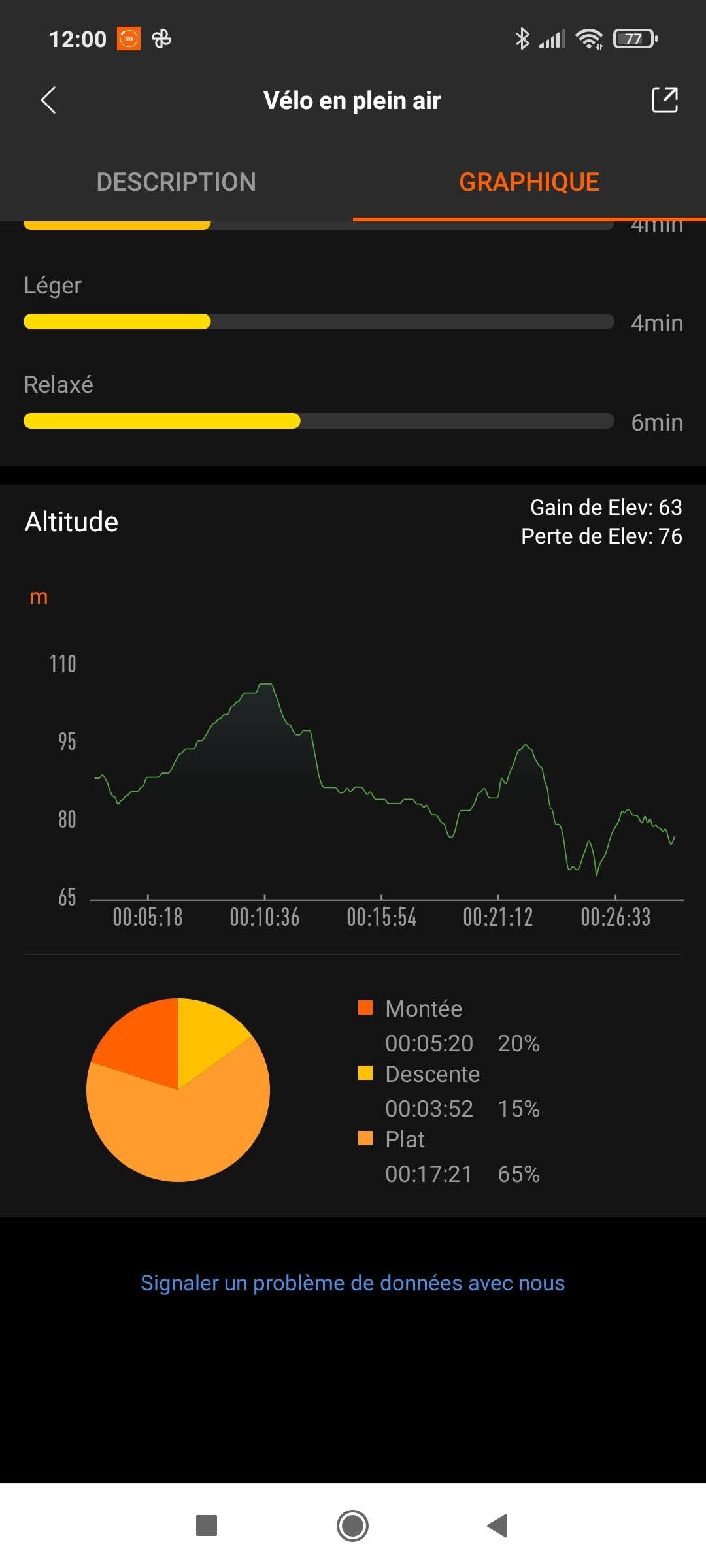The height and width of the screenshot is (1568, 706).
Task: Share this cycling activity
Action: [x=664, y=100]
